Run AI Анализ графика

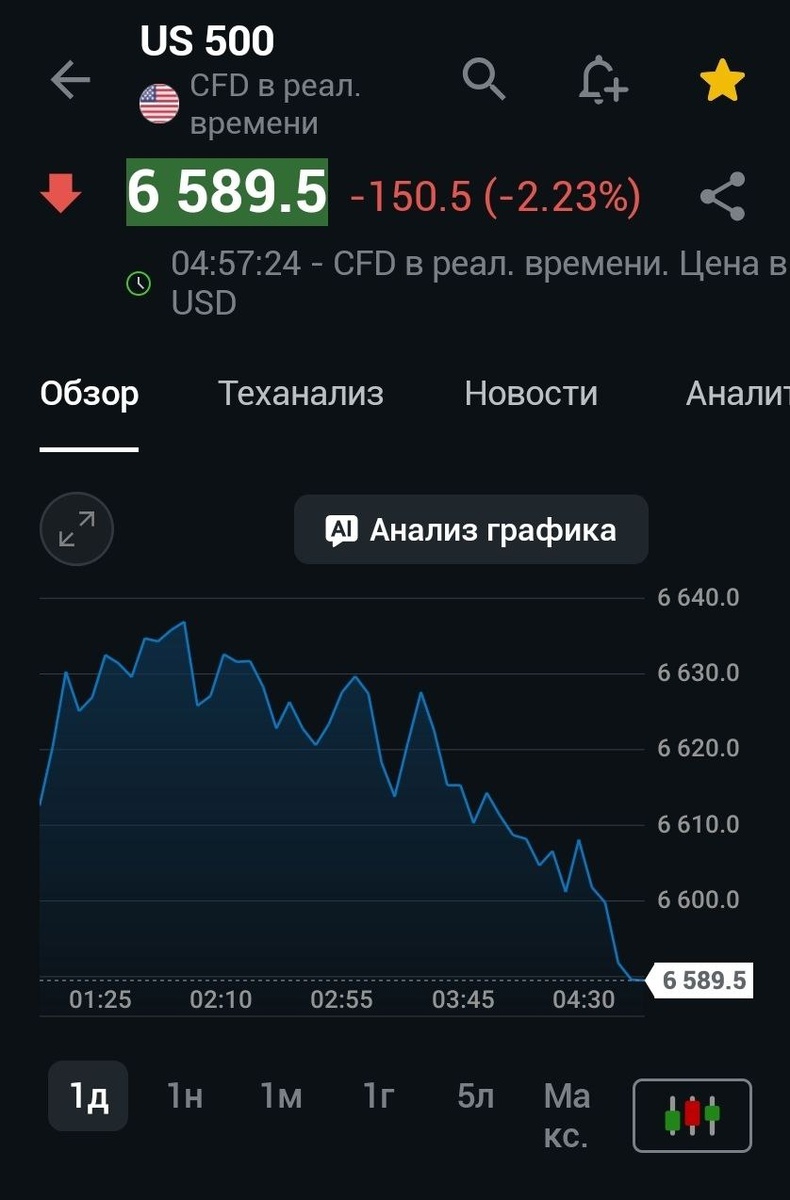pos(471,530)
